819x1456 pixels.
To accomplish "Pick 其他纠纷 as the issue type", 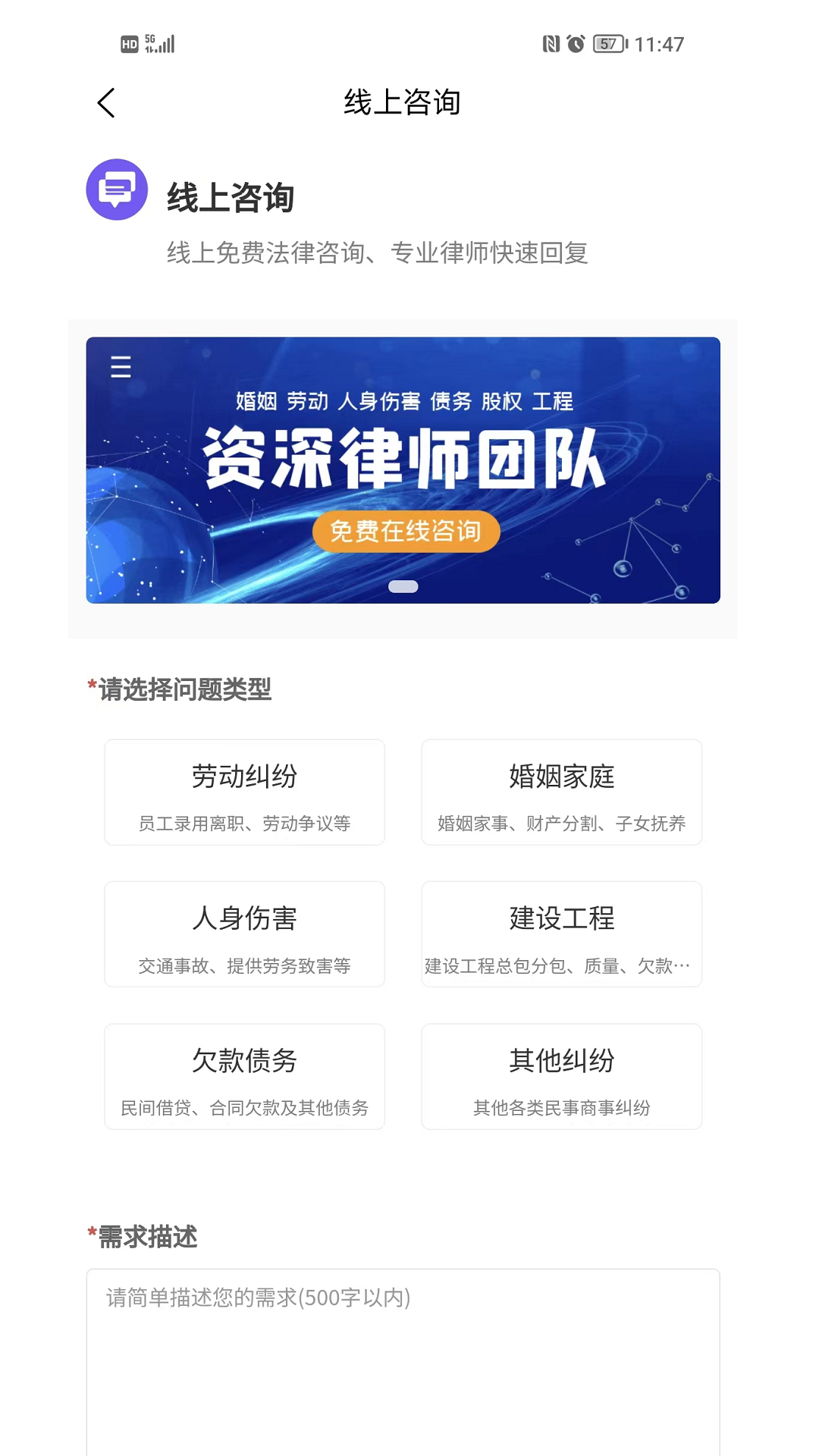I will (x=561, y=1077).
